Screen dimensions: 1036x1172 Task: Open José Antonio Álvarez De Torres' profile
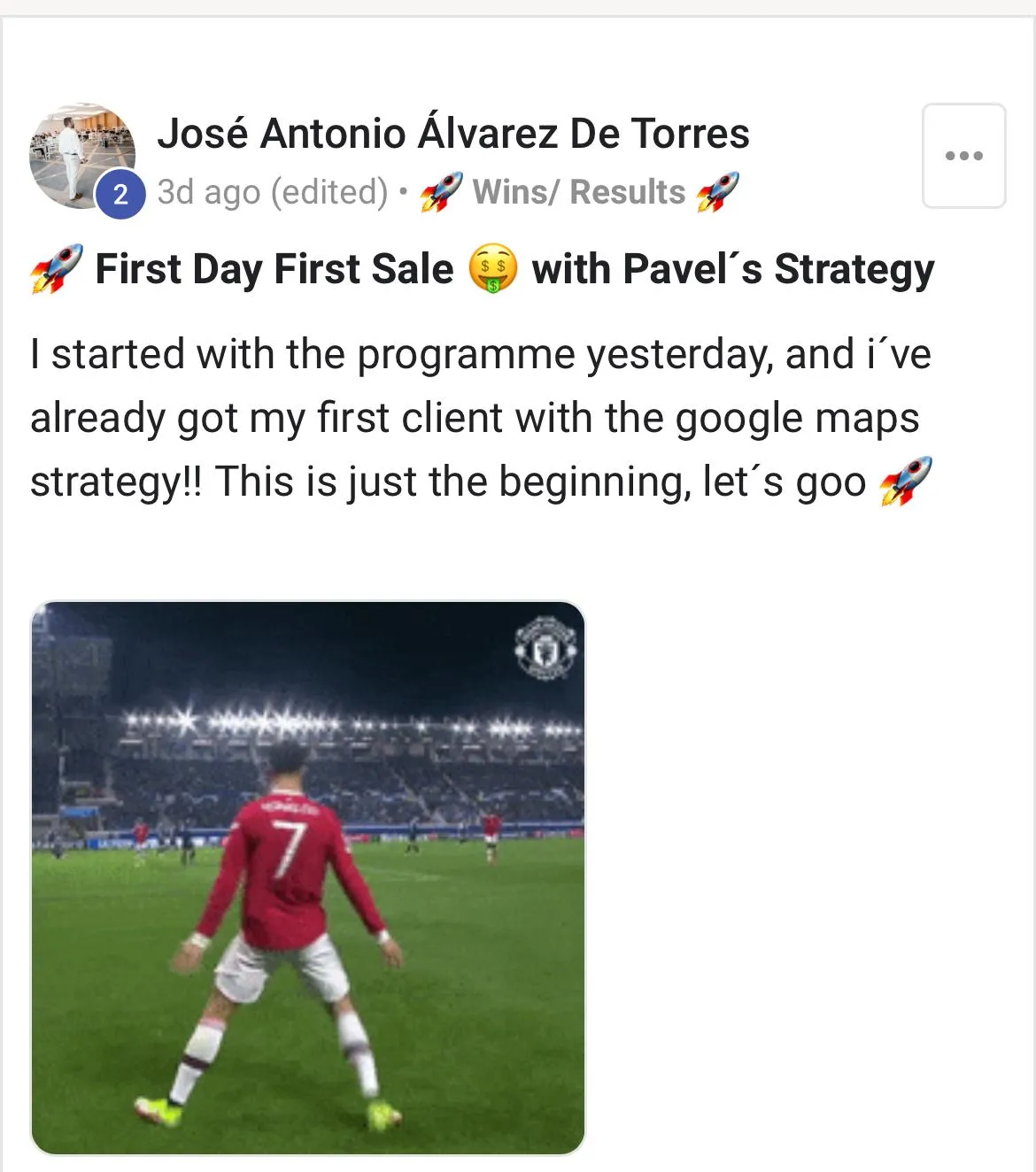click(x=452, y=134)
